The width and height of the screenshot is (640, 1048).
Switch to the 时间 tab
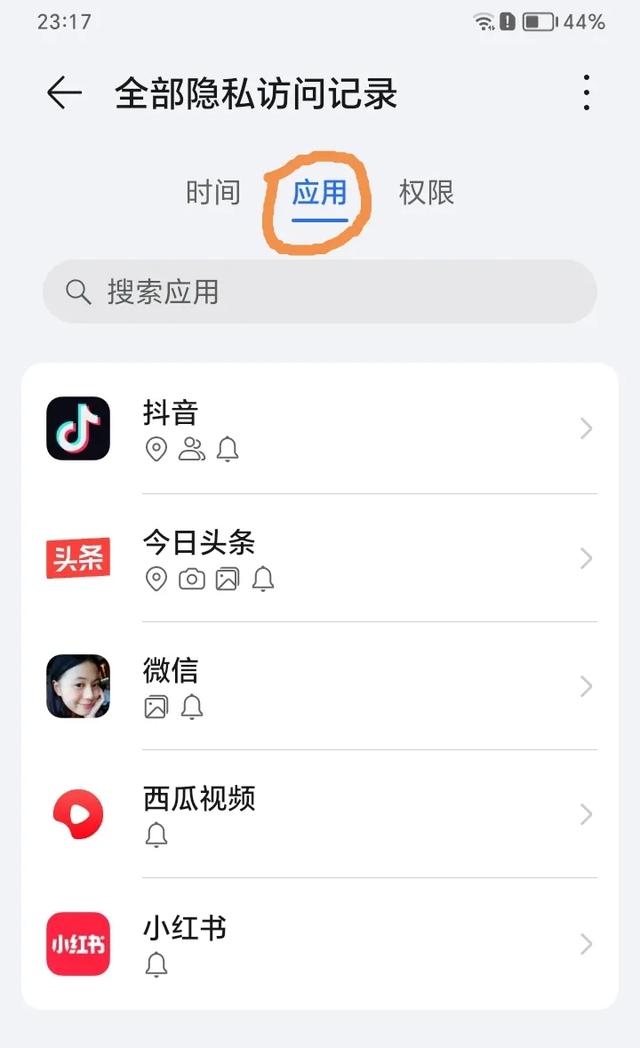coord(213,192)
